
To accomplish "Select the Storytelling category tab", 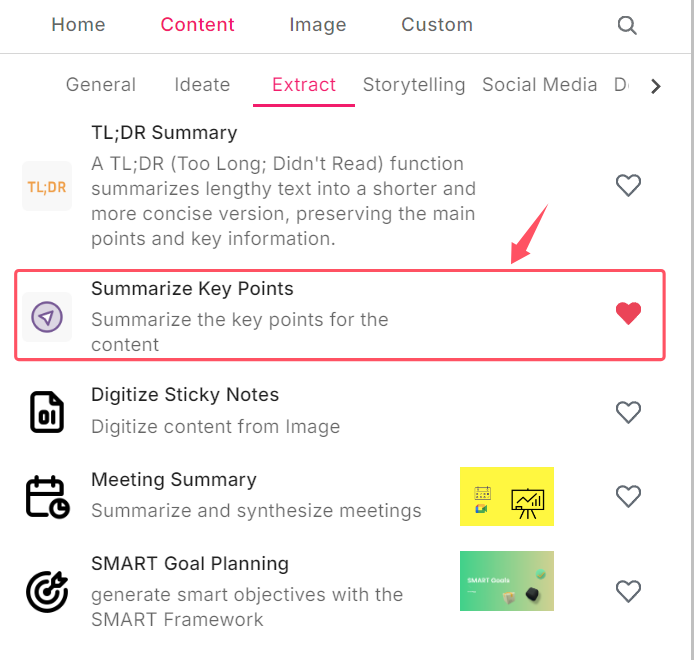I will pyautogui.click(x=414, y=85).
